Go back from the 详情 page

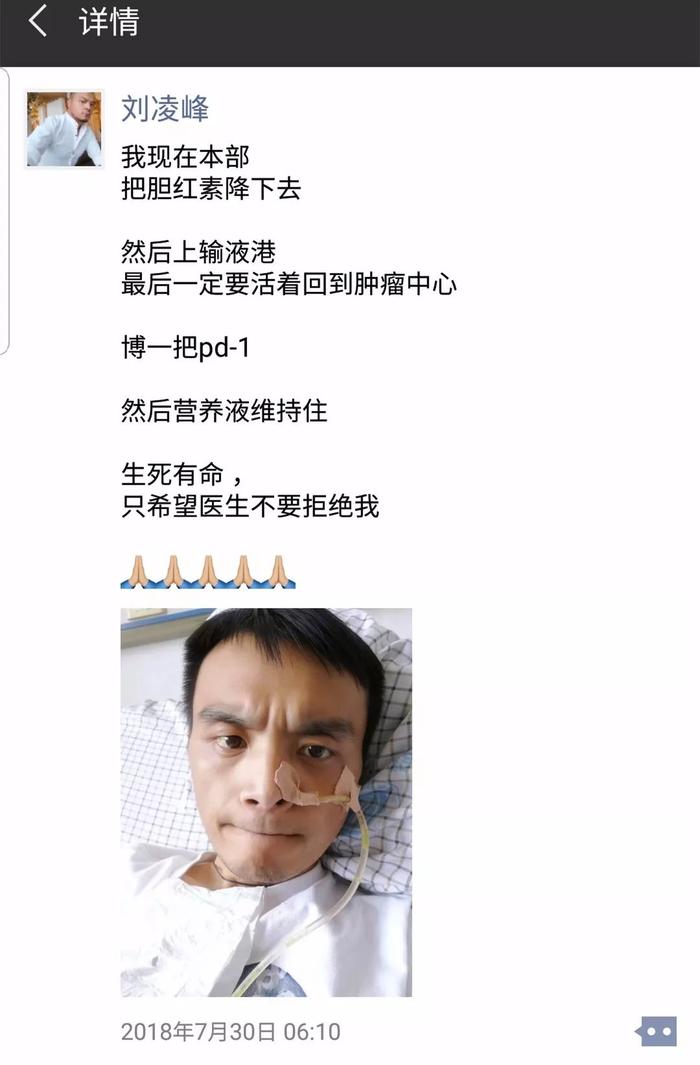pos(38,22)
